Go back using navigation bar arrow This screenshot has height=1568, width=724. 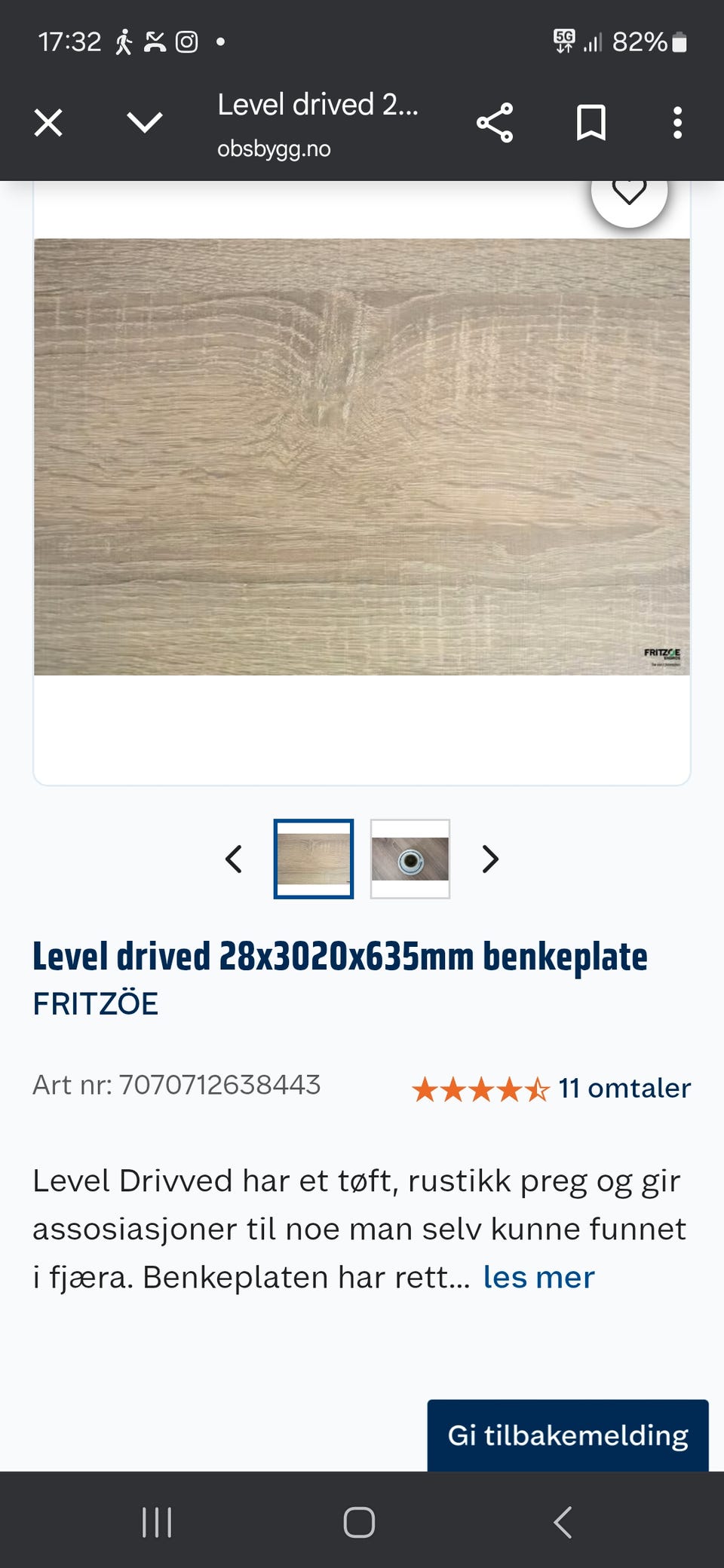563,1521
